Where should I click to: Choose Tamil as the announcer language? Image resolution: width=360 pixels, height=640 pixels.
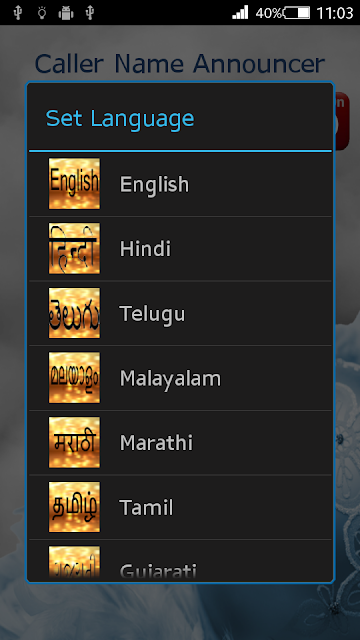pyautogui.click(x=180, y=507)
